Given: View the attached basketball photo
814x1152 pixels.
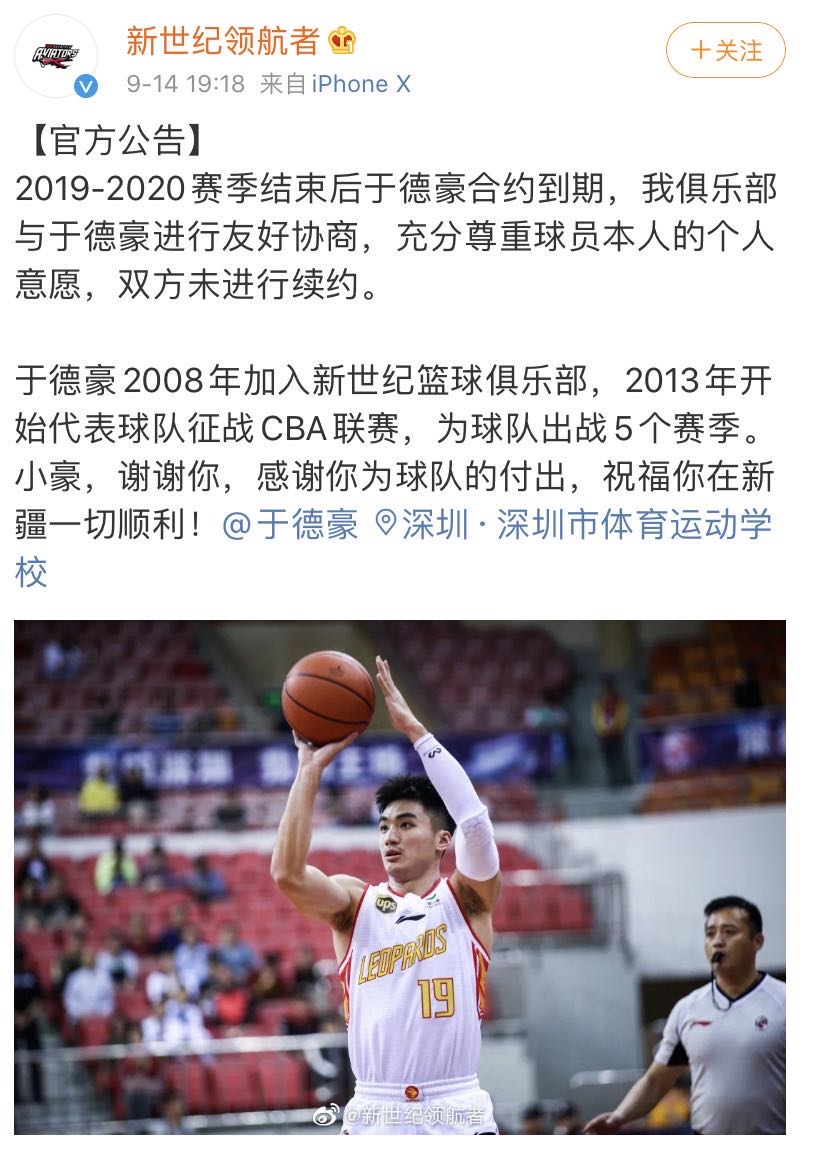Looking at the screenshot, I should [400, 877].
